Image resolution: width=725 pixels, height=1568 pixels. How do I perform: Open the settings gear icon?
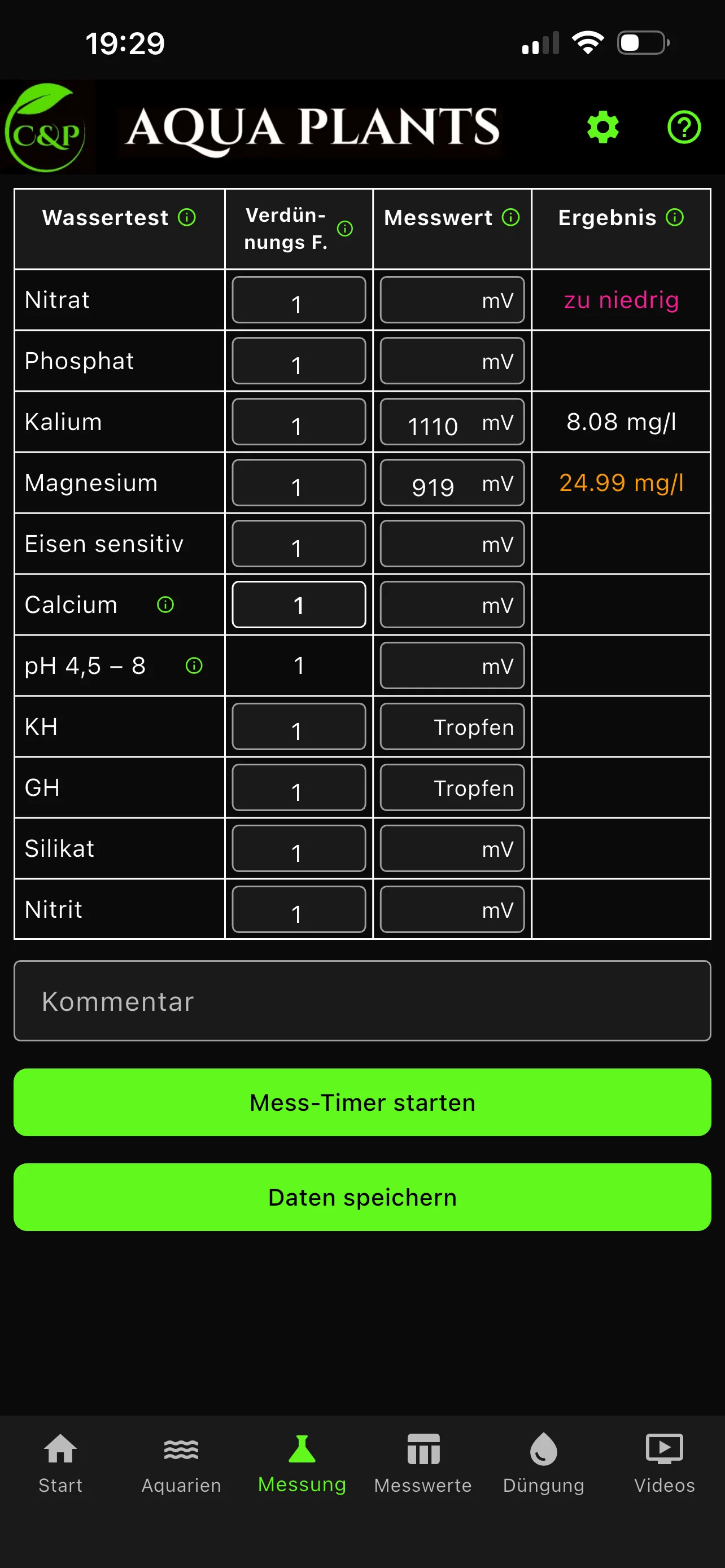coord(602,127)
